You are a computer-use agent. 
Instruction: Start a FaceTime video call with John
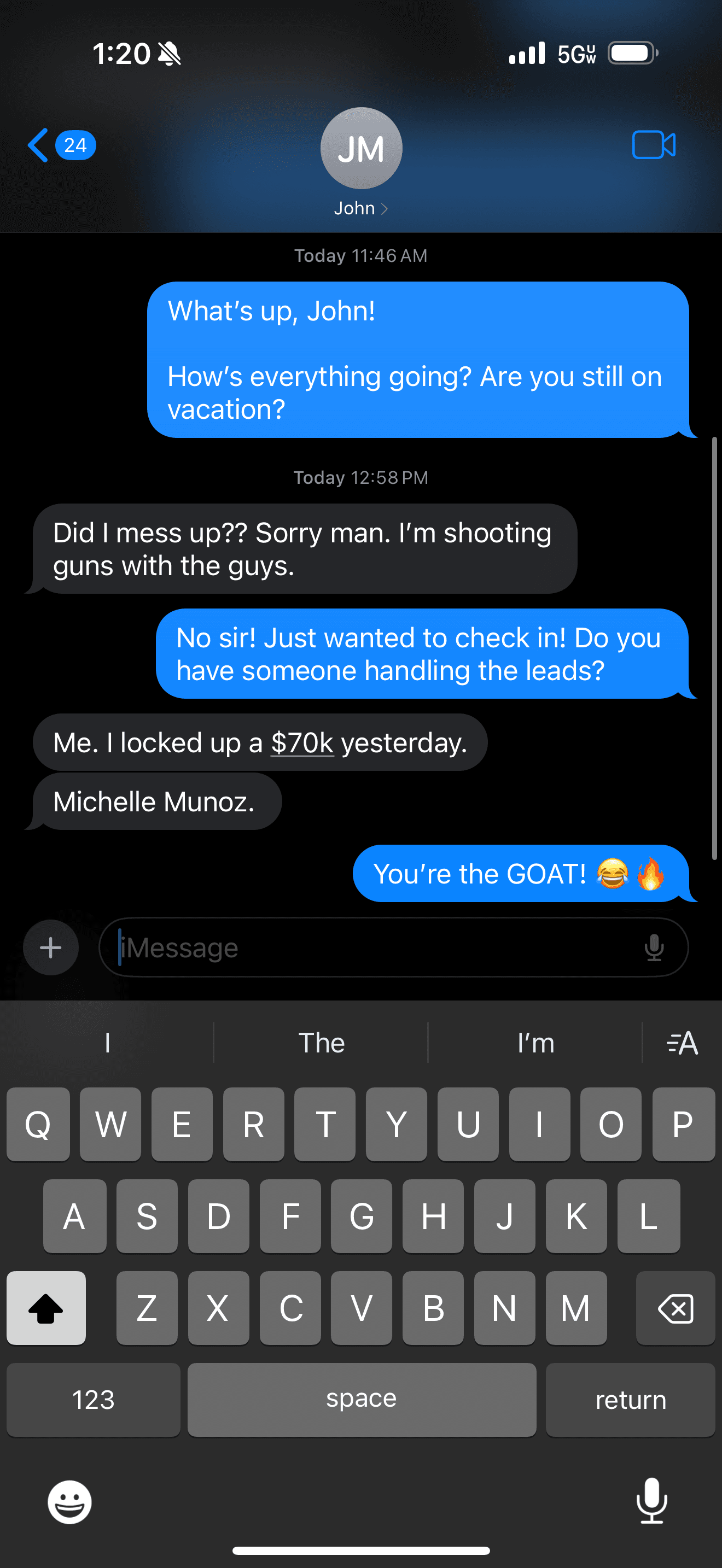tap(653, 145)
